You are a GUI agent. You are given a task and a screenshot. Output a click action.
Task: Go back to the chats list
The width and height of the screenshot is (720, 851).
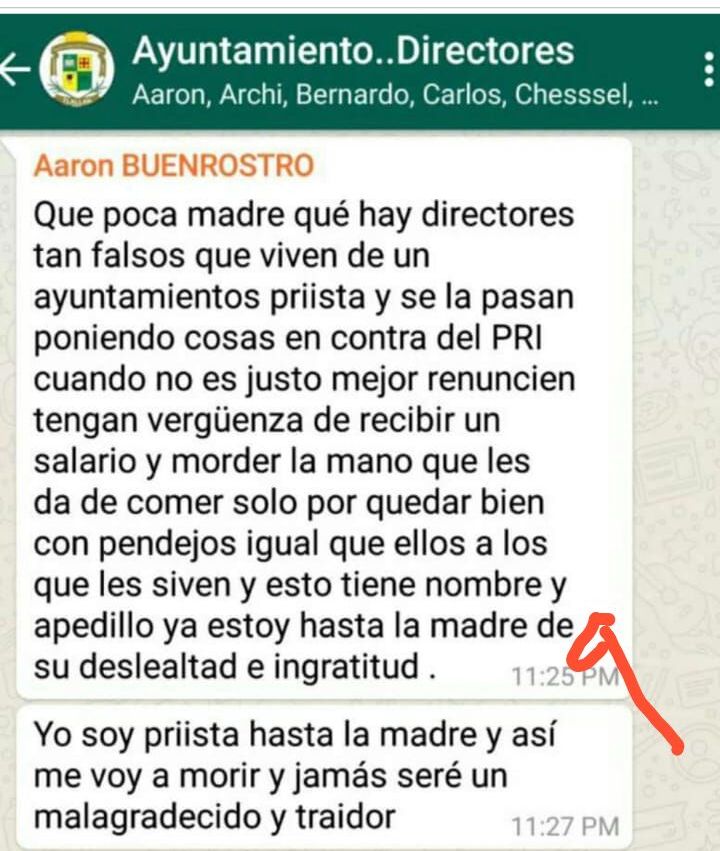pyautogui.click(x=15, y=70)
